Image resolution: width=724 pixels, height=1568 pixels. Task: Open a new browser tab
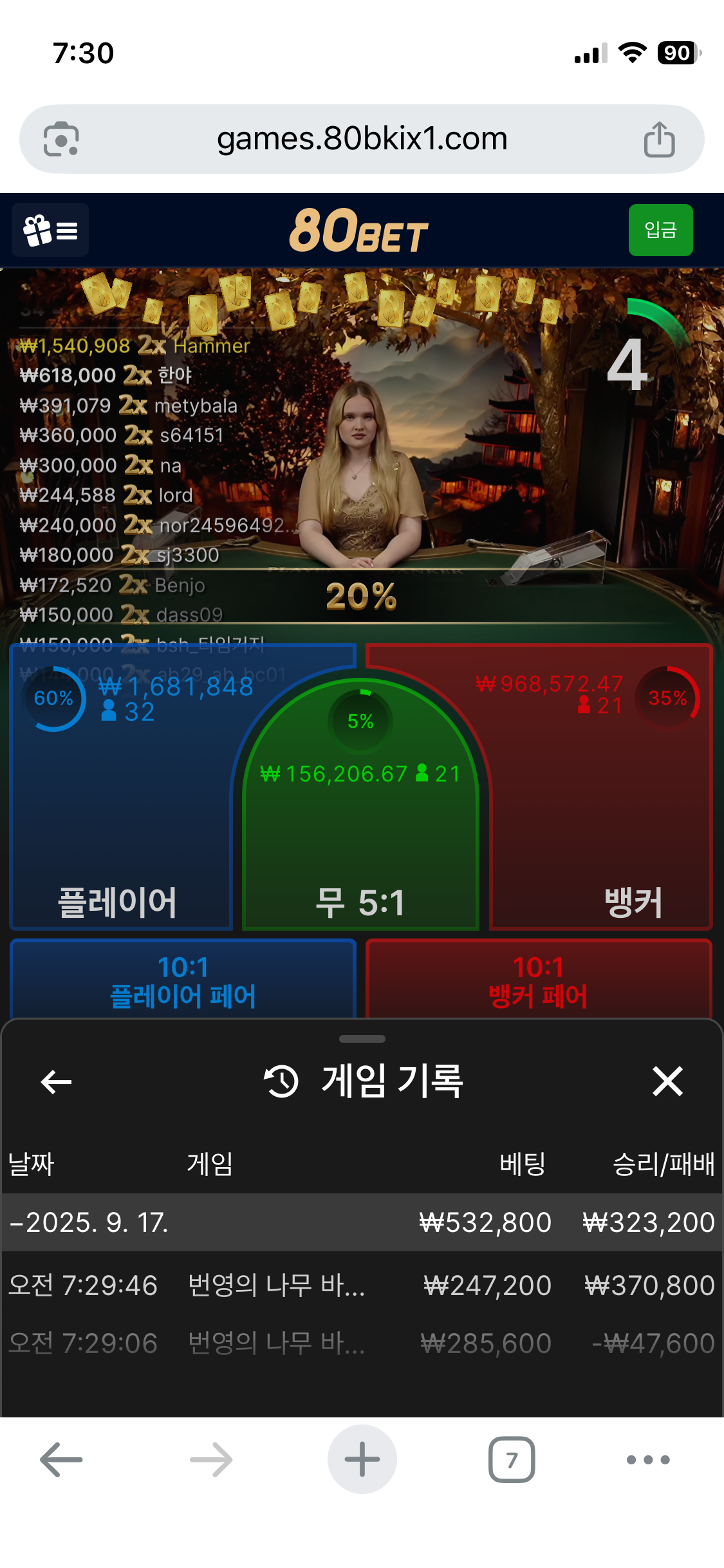[362, 1459]
